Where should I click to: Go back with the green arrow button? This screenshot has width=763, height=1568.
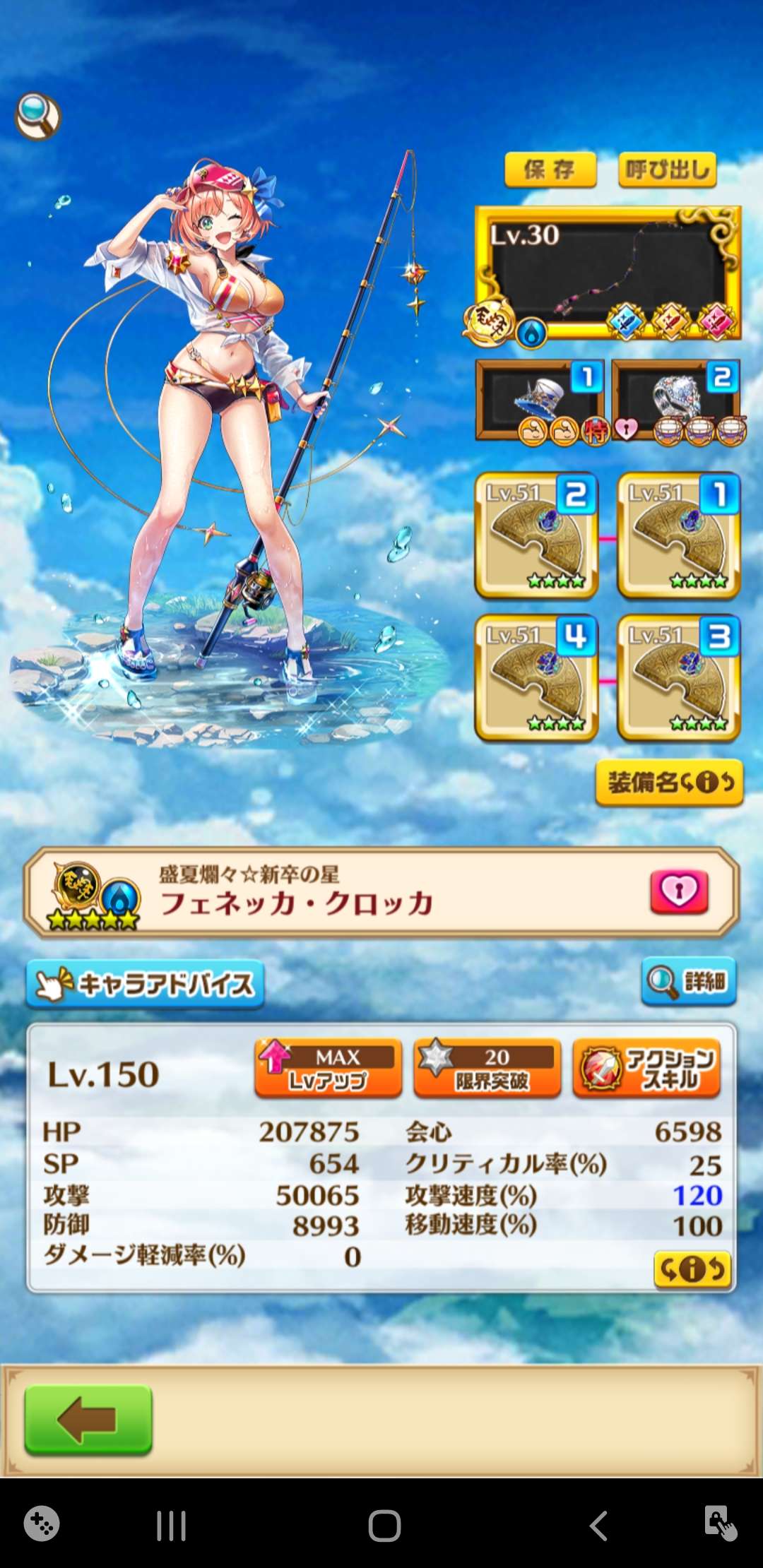(88, 1420)
